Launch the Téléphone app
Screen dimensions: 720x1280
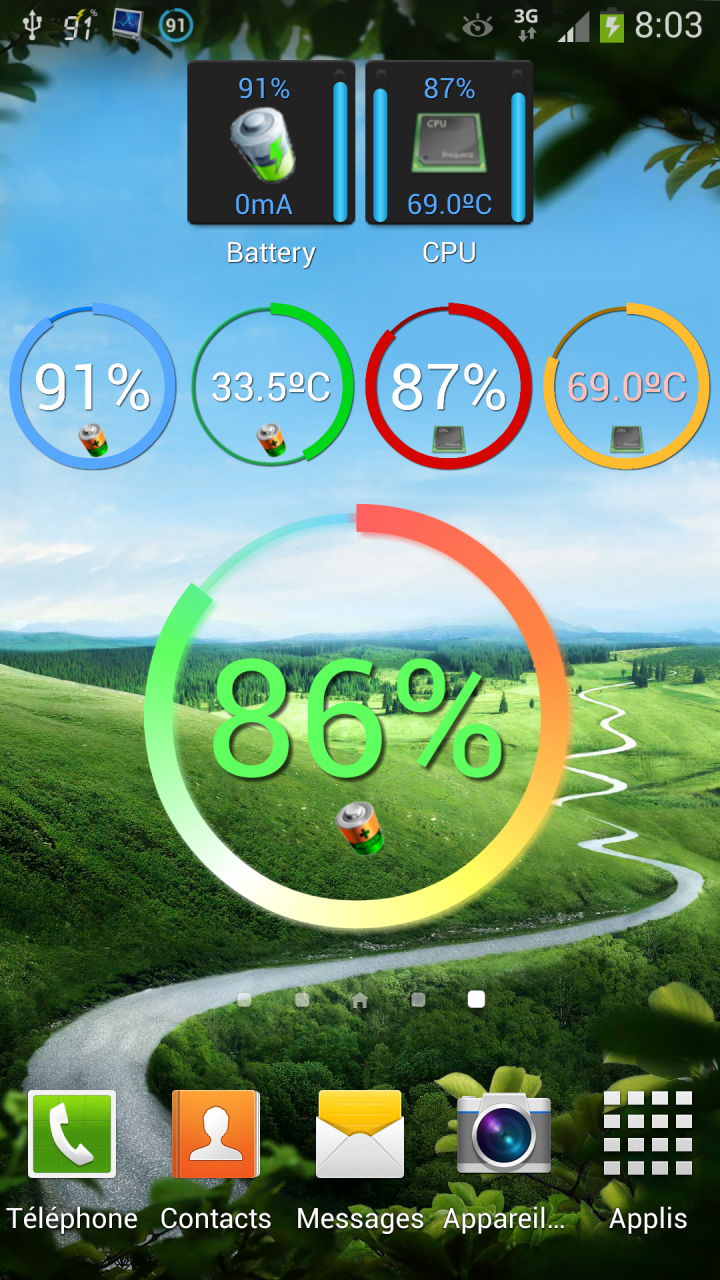pyautogui.click(x=72, y=1135)
